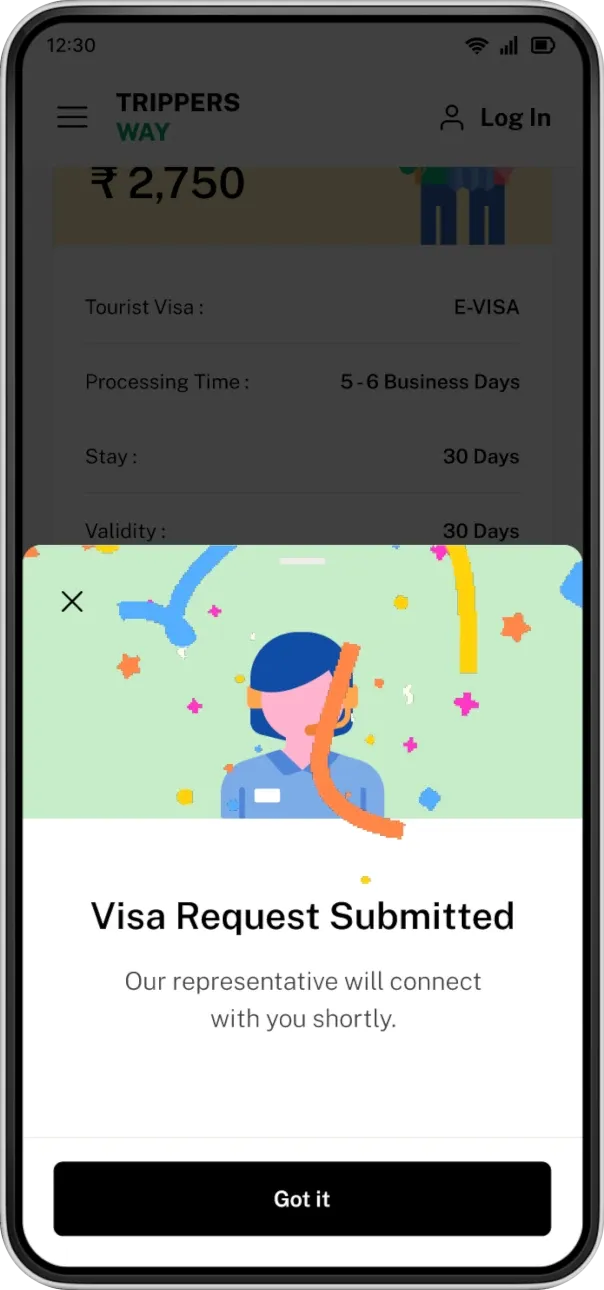Tap the Got it button
This screenshot has width=604, height=1290.
click(302, 1198)
